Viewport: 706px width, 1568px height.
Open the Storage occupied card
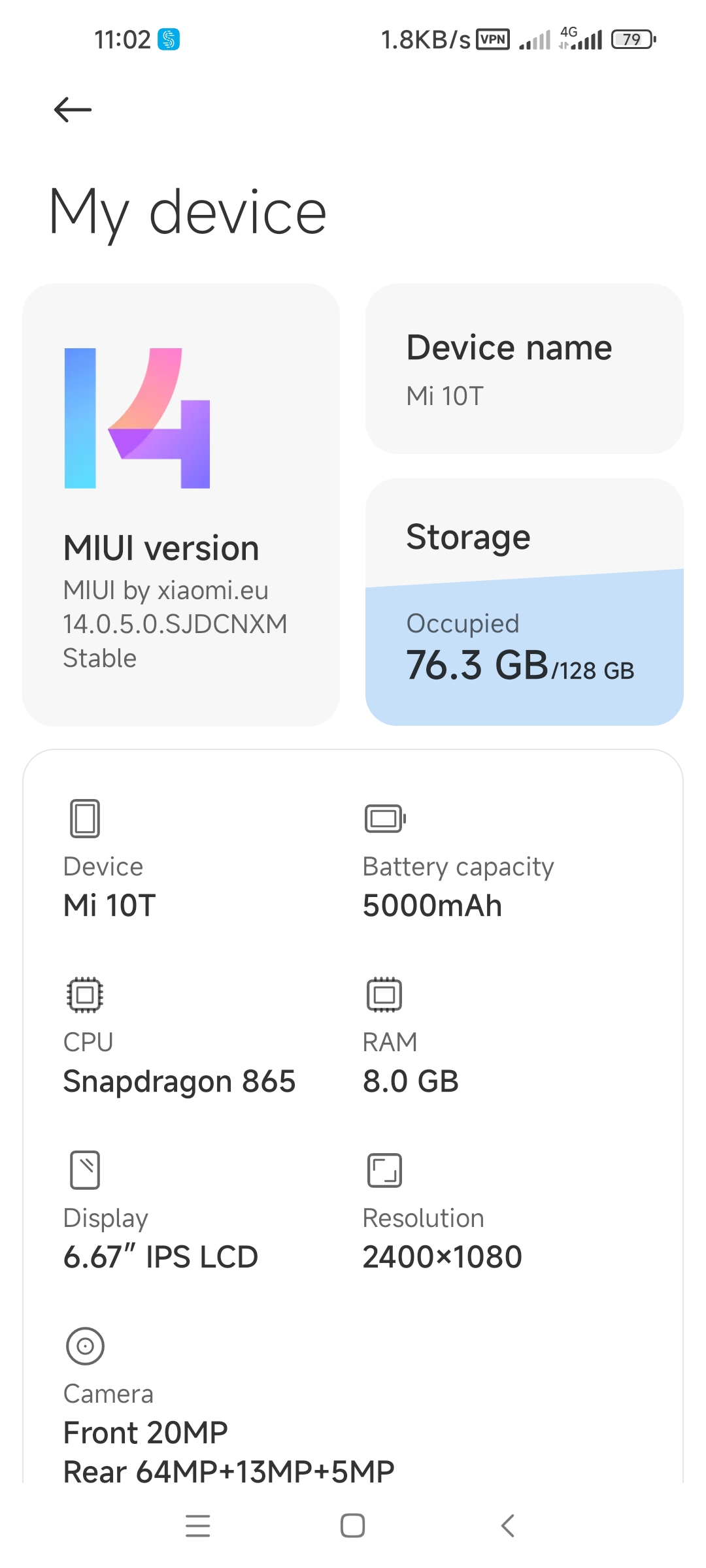coord(524,602)
